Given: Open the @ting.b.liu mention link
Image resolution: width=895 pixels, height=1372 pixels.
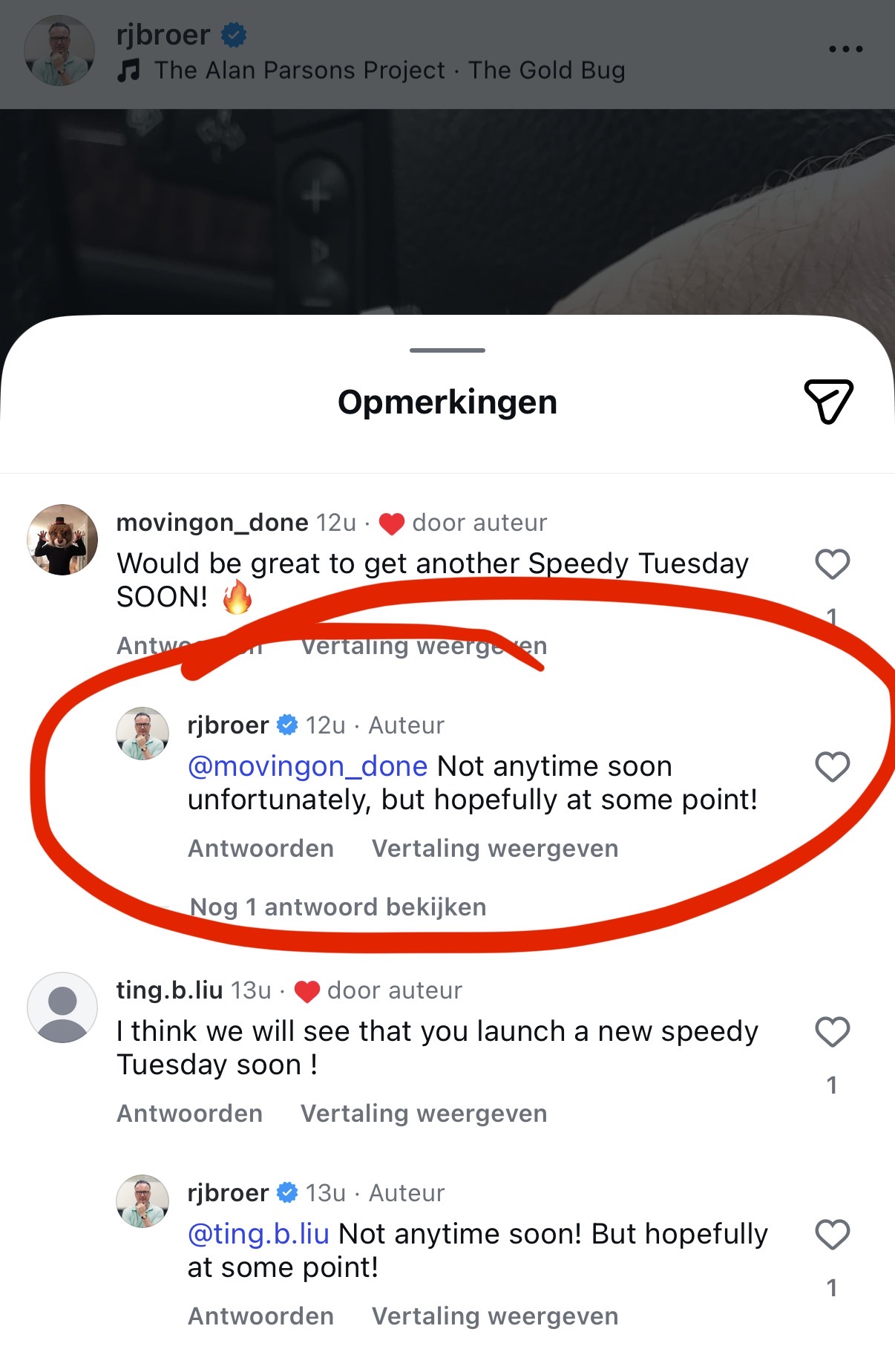Looking at the screenshot, I should tap(258, 1233).
